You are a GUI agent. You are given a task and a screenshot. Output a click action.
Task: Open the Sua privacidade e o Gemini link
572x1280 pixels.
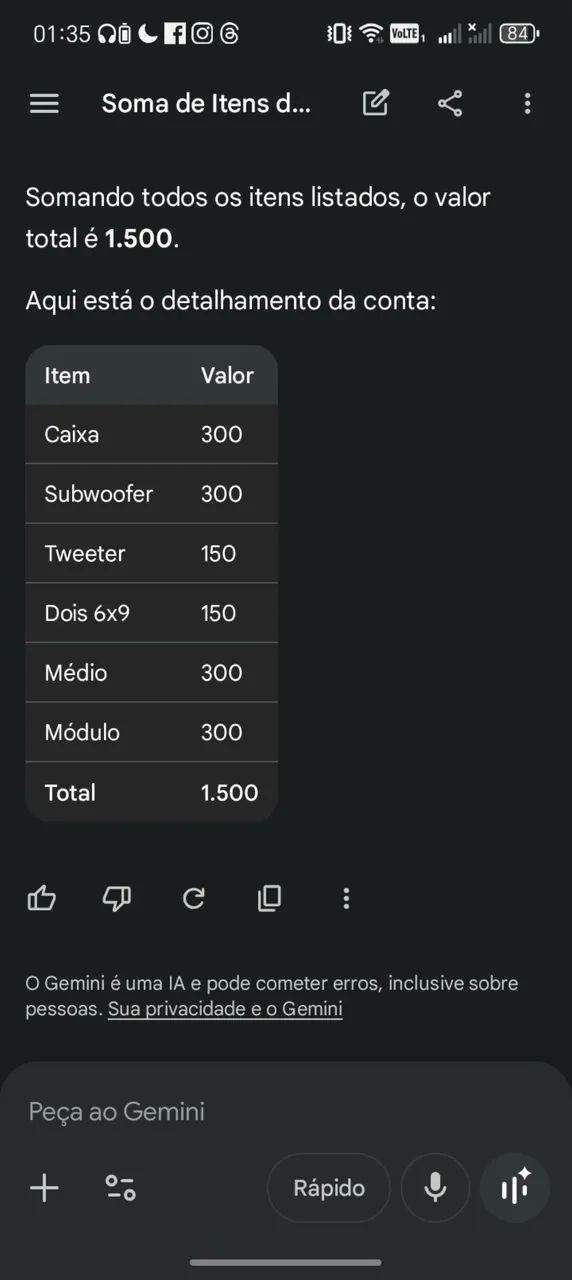pos(225,1009)
